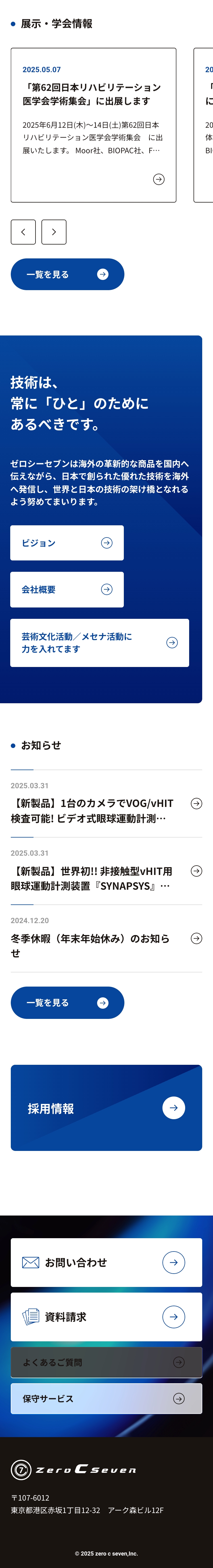Request materials via 資料請求
The height and width of the screenshot is (1568, 213).
(106, 1317)
